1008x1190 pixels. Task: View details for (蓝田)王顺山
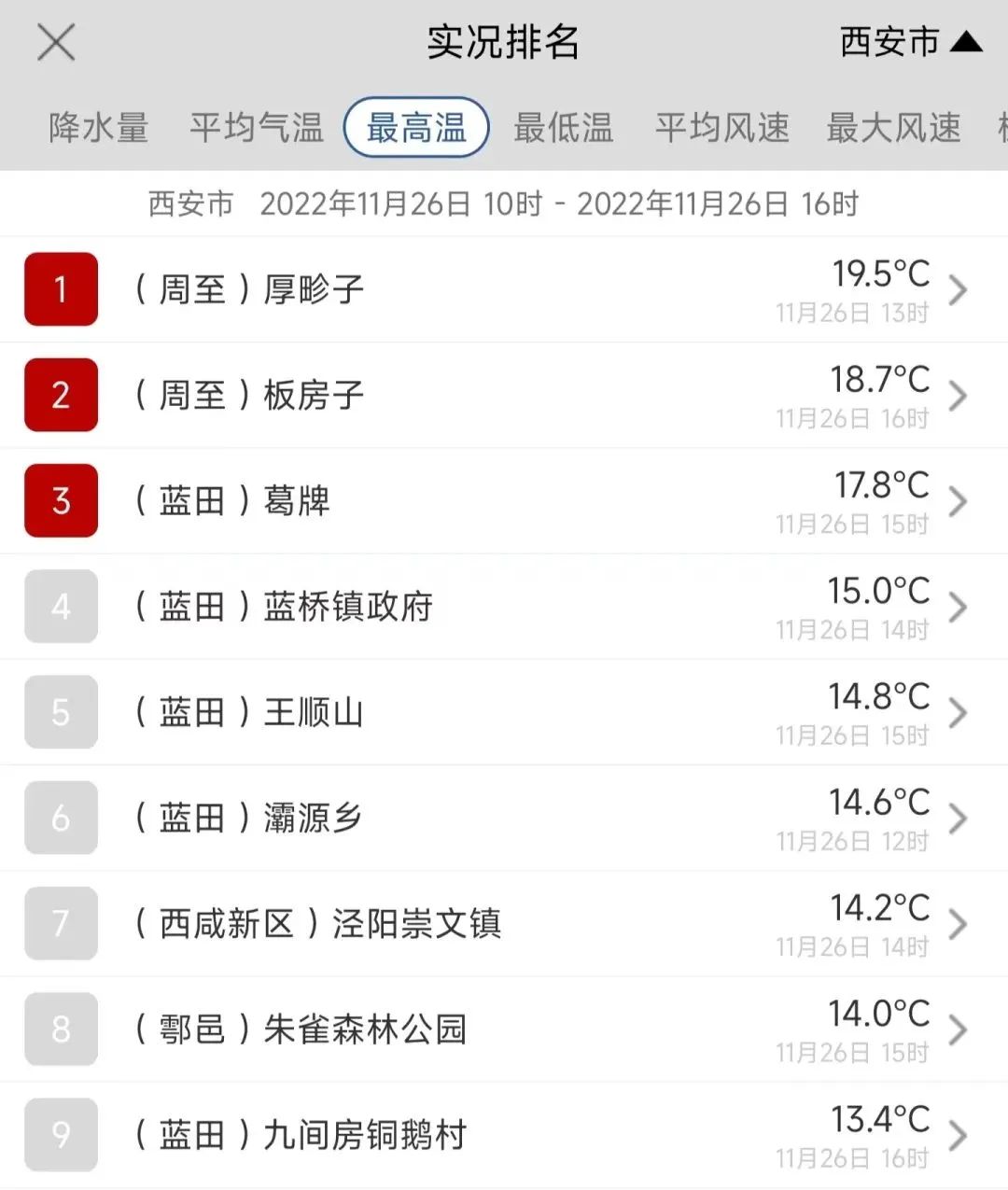(x=504, y=712)
